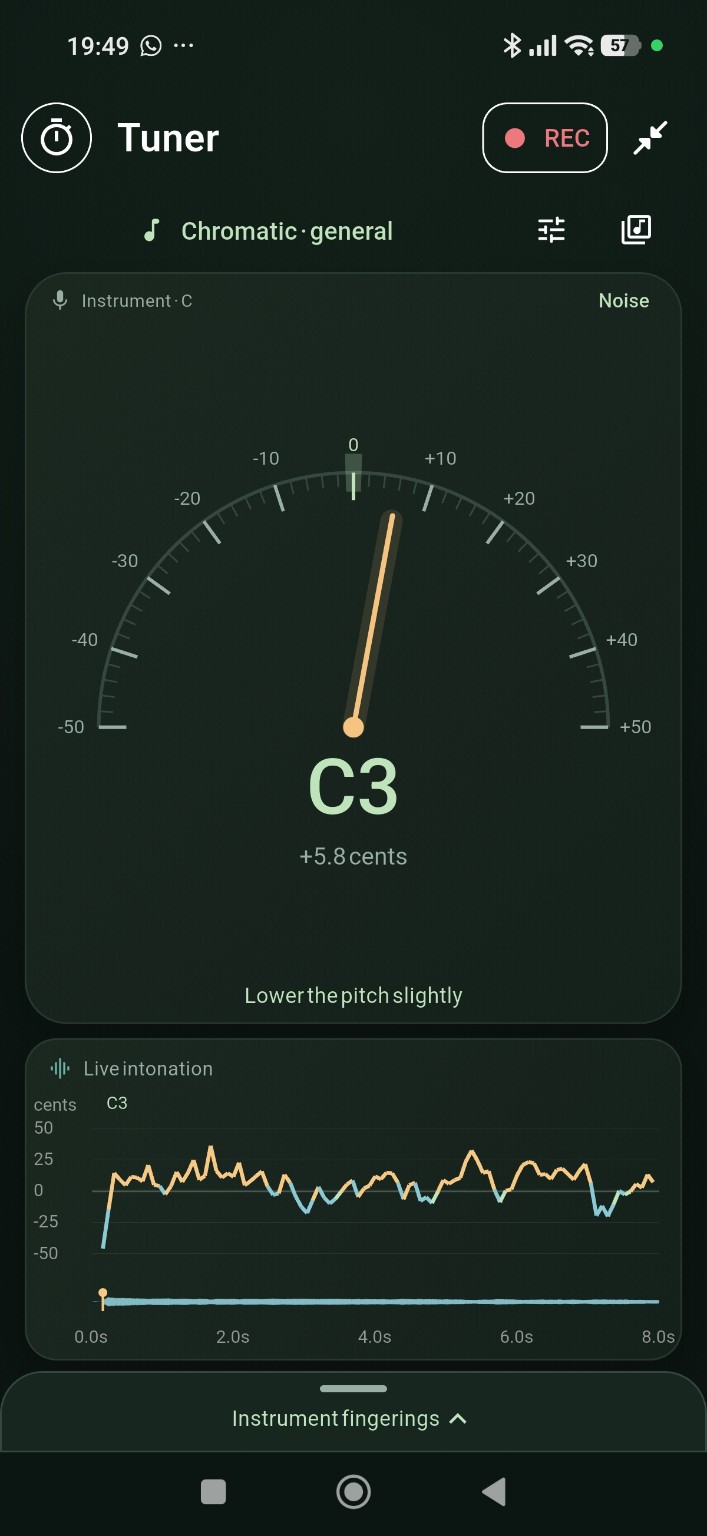Go back with the system back button

click(493, 1491)
